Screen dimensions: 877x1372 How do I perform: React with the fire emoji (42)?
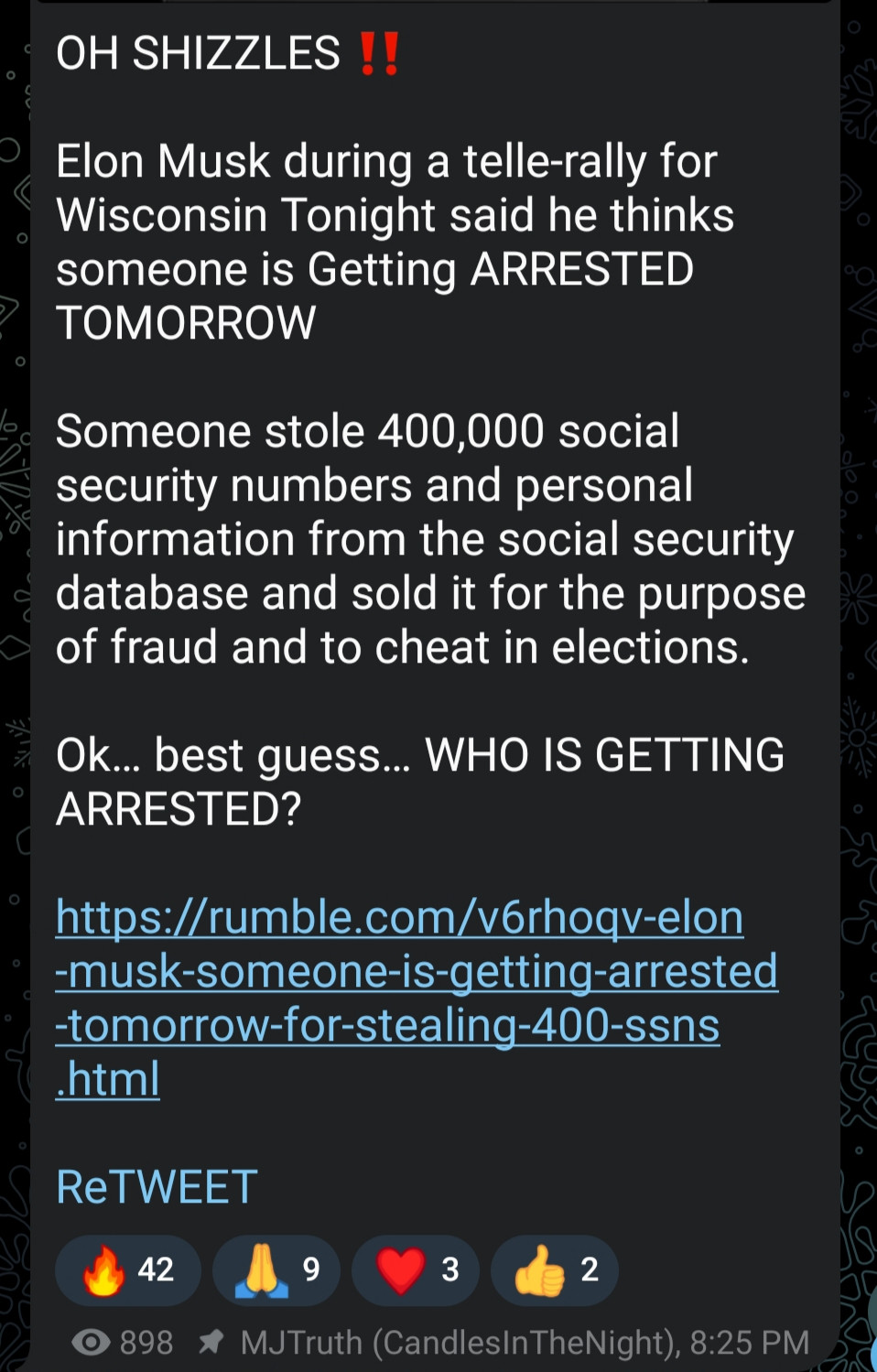pyautogui.click(x=128, y=1269)
